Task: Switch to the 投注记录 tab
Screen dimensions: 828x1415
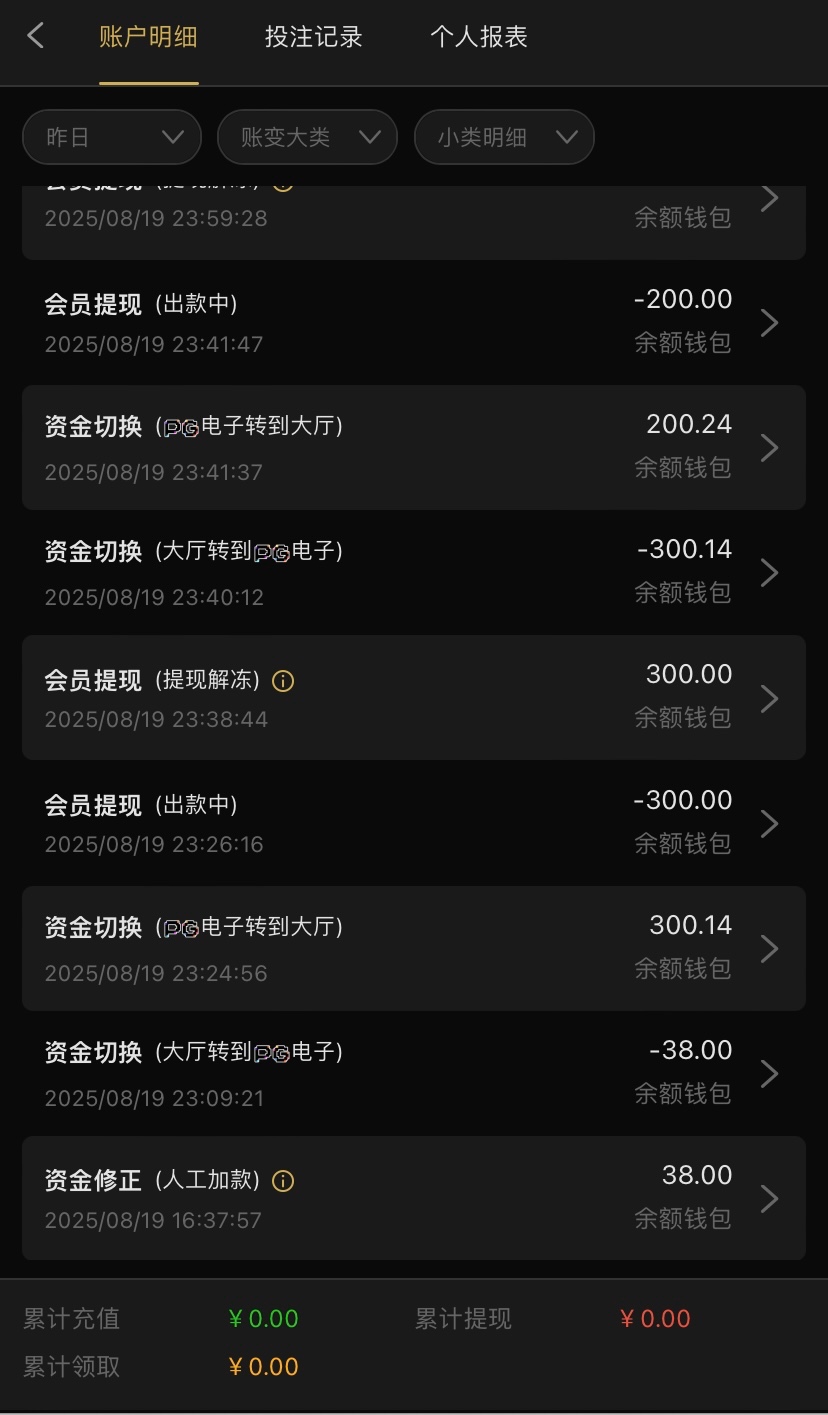Action: tap(313, 38)
